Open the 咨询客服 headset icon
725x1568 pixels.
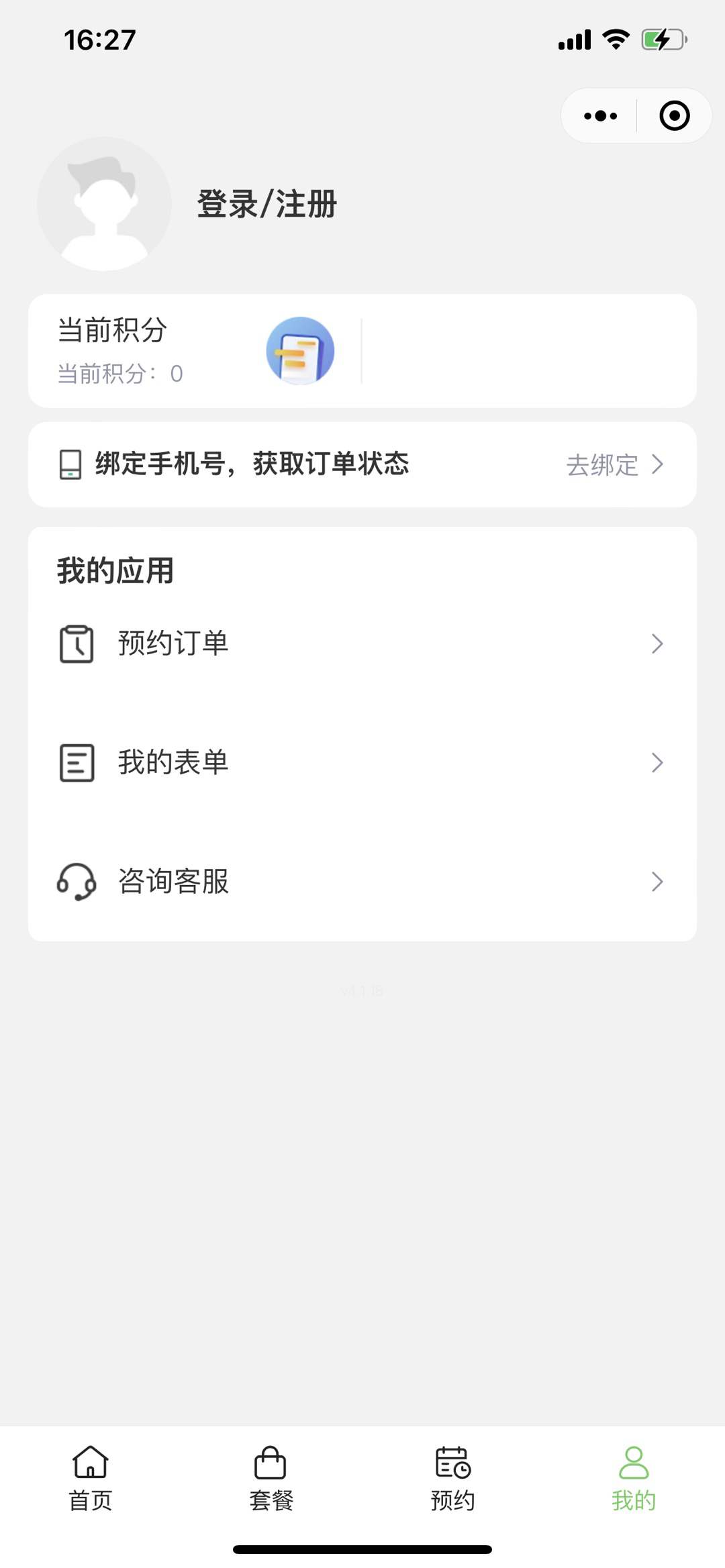click(x=76, y=882)
